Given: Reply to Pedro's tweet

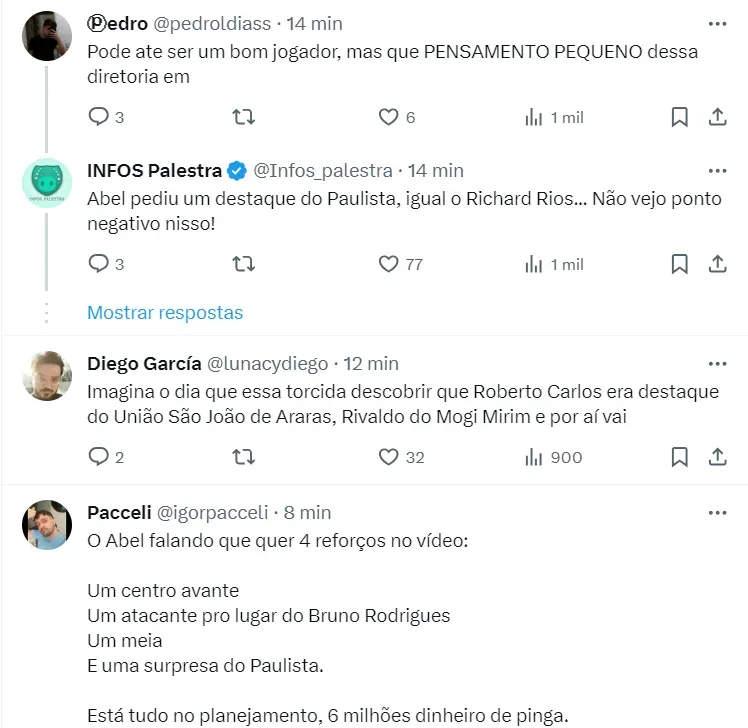Looking at the screenshot, I should [99, 117].
